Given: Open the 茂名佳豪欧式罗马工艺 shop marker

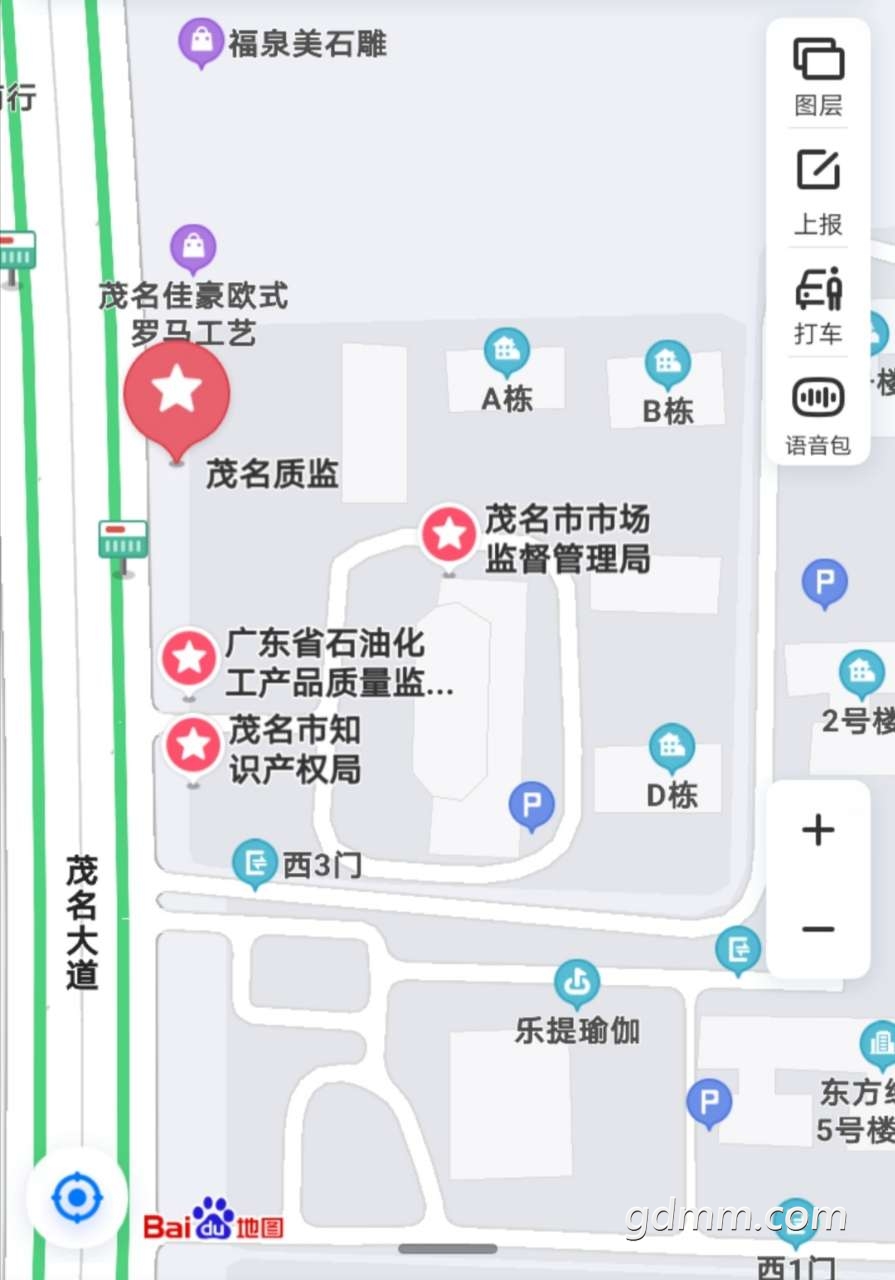Looking at the screenshot, I should pos(193,247).
